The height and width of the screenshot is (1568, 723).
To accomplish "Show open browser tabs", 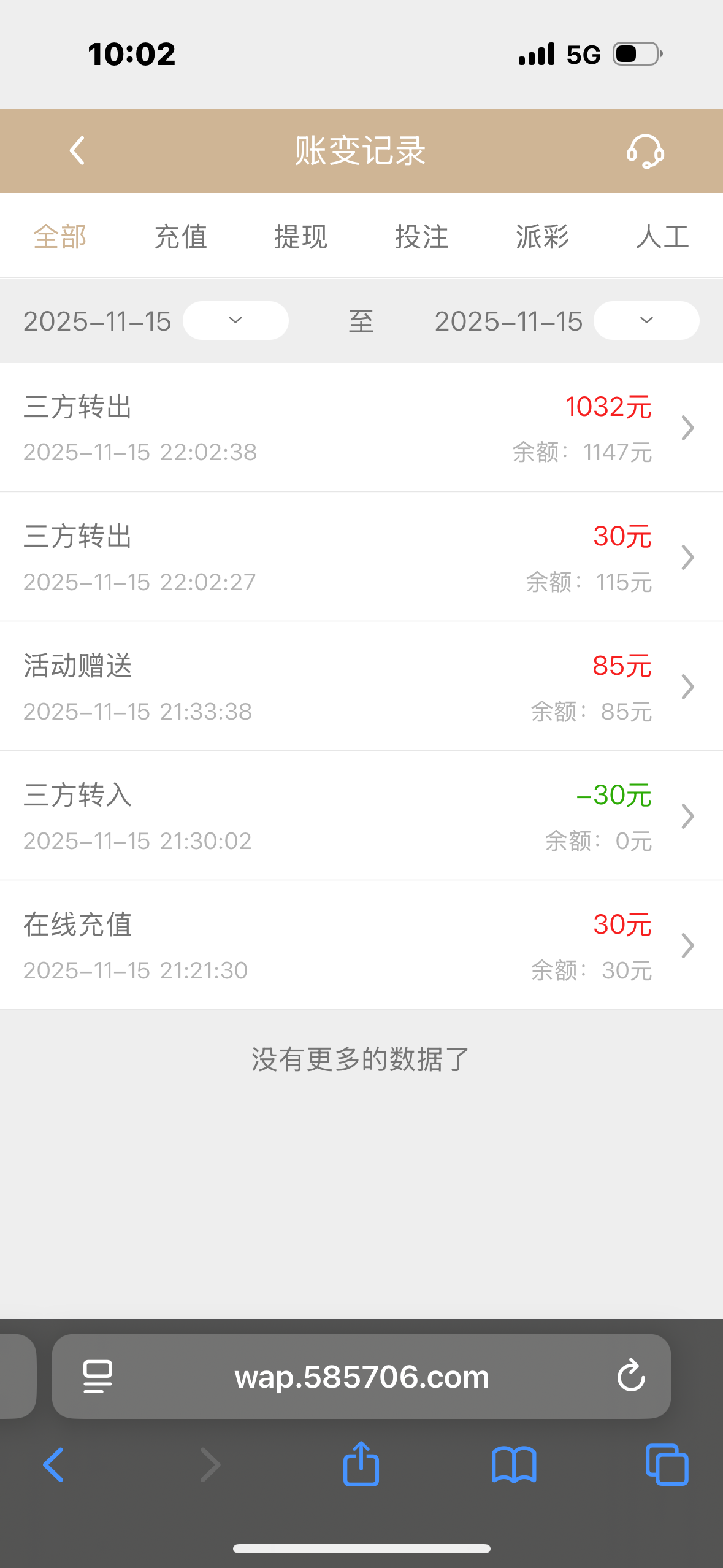I will (667, 1465).
